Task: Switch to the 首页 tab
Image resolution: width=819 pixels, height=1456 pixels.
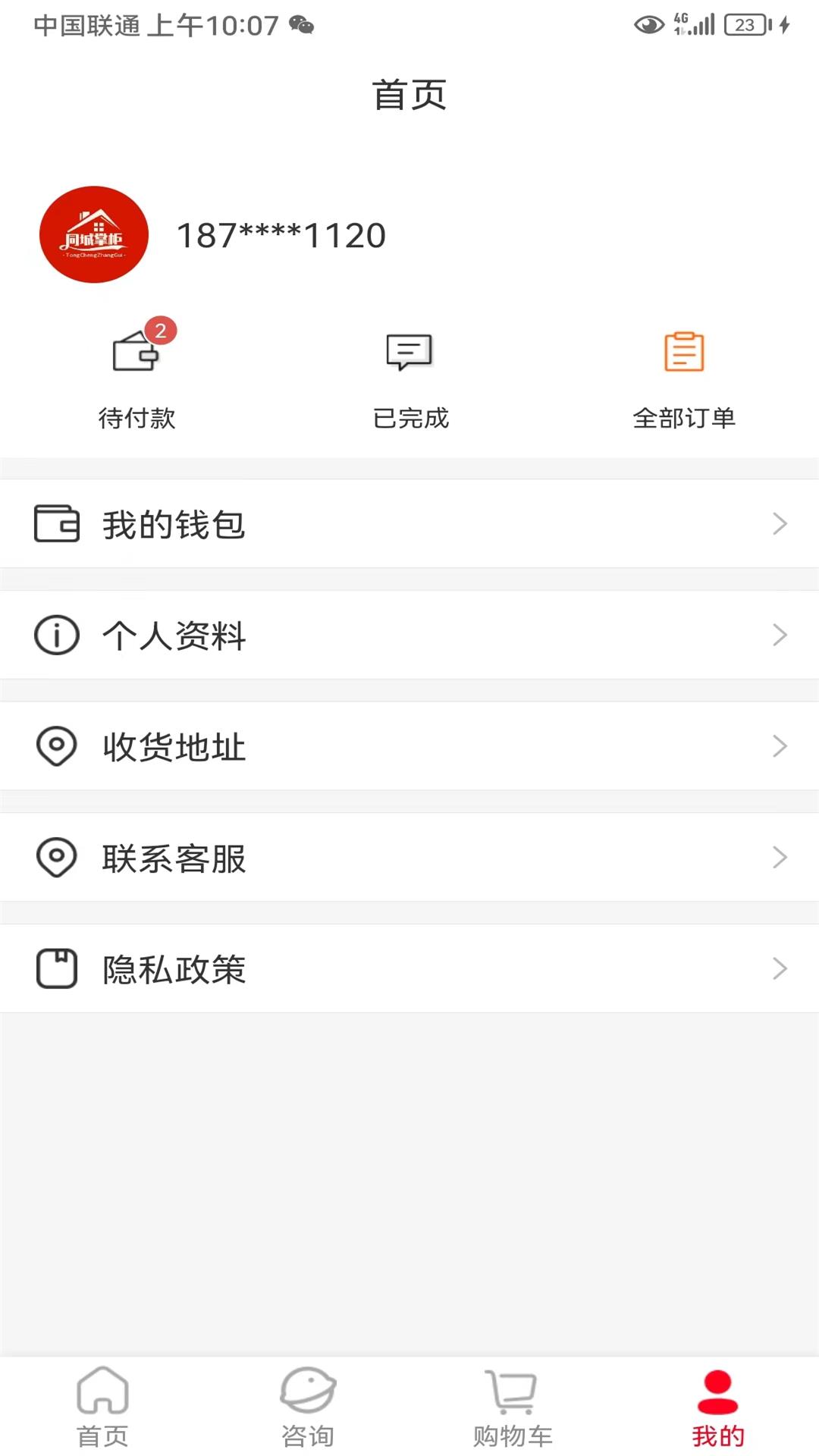Action: (103, 1410)
